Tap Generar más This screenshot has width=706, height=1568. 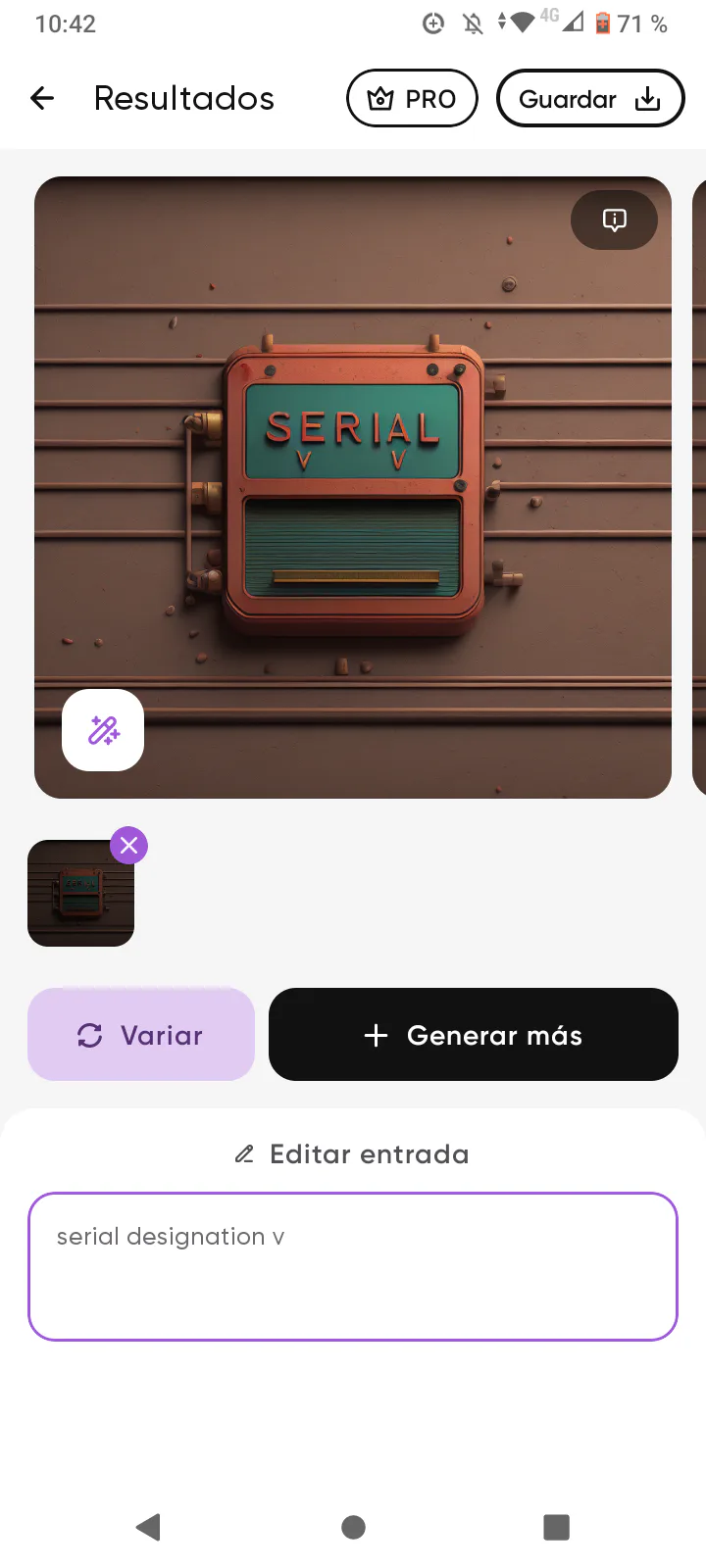pyautogui.click(x=474, y=1035)
